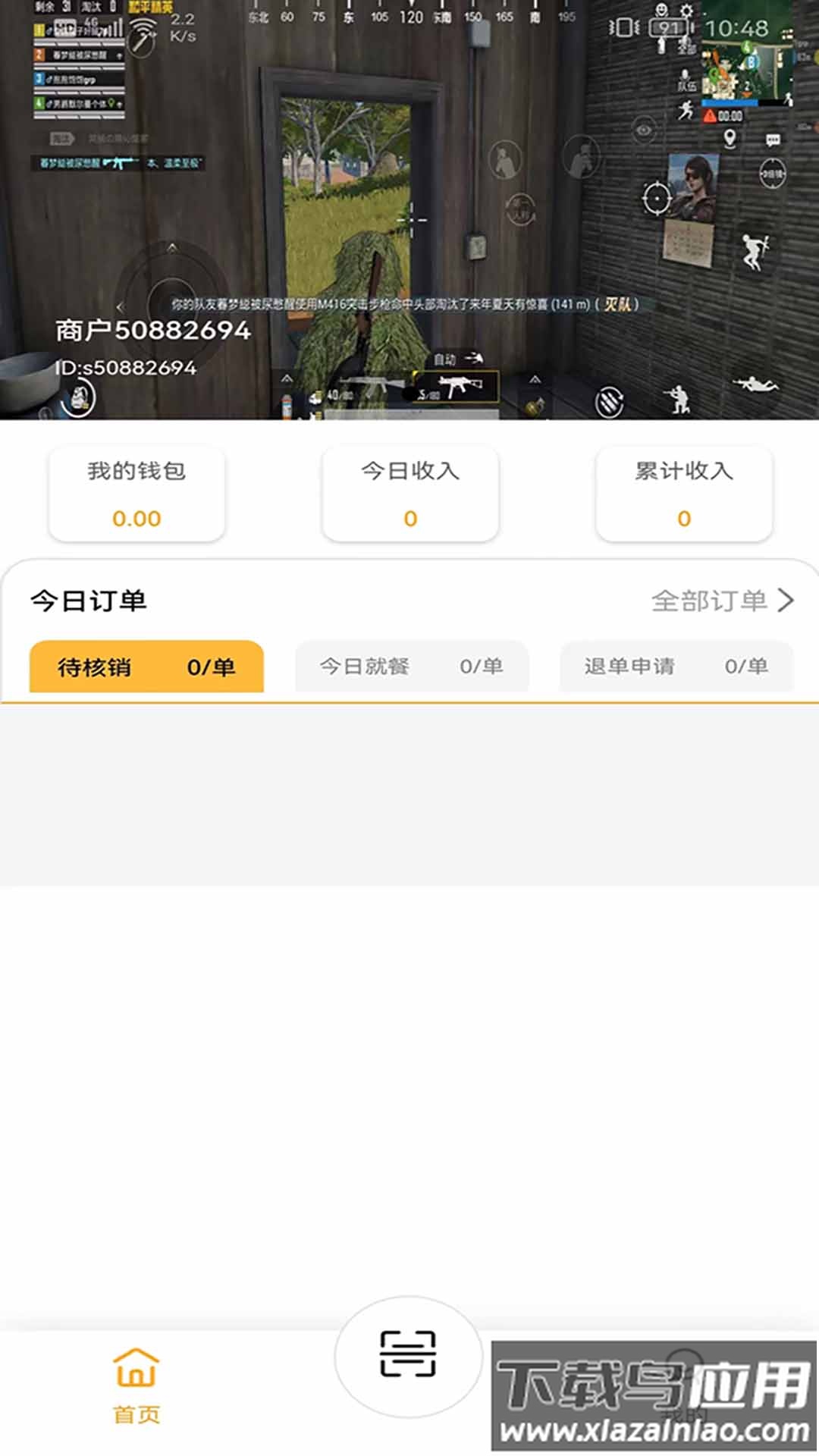Screen dimensions: 819x1456
Task: Toggle the auto-run sprint icon
Action: point(686,107)
